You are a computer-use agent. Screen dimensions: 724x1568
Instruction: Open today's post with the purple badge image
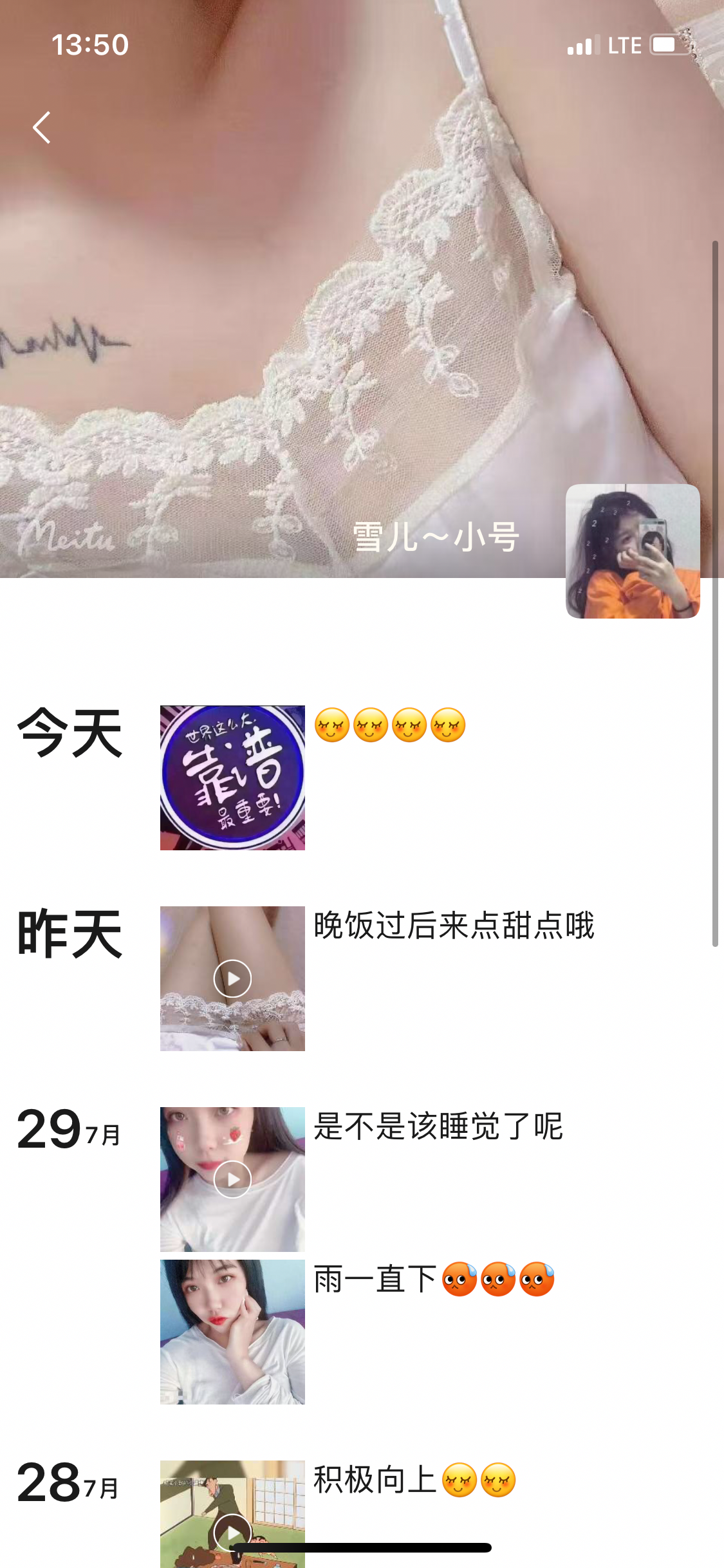point(232,778)
